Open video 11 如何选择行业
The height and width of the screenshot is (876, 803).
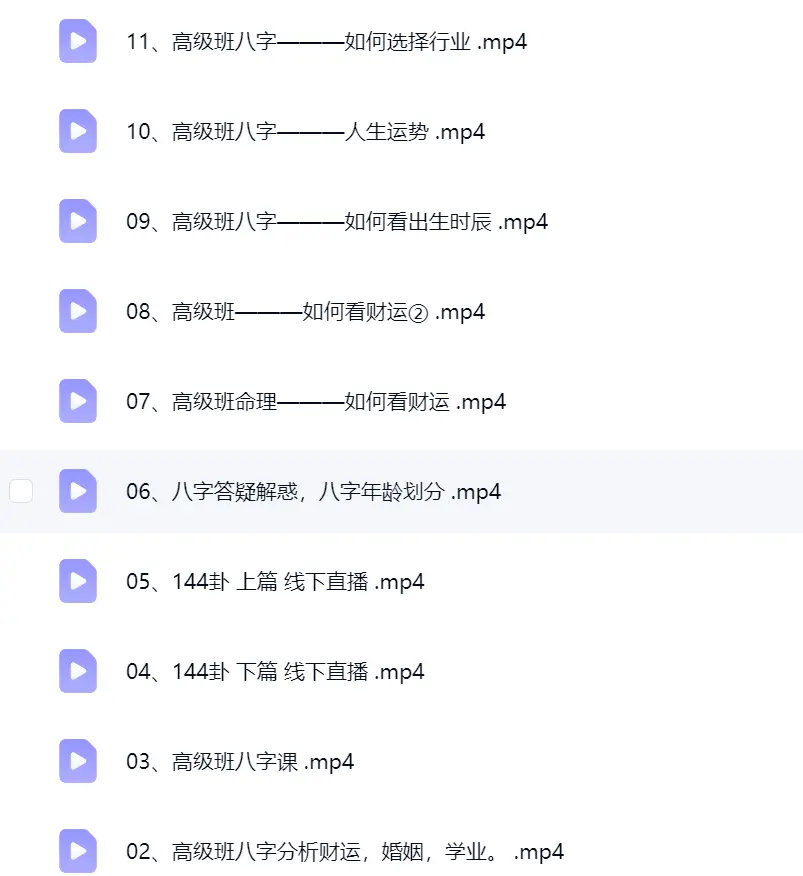click(326, 42)
